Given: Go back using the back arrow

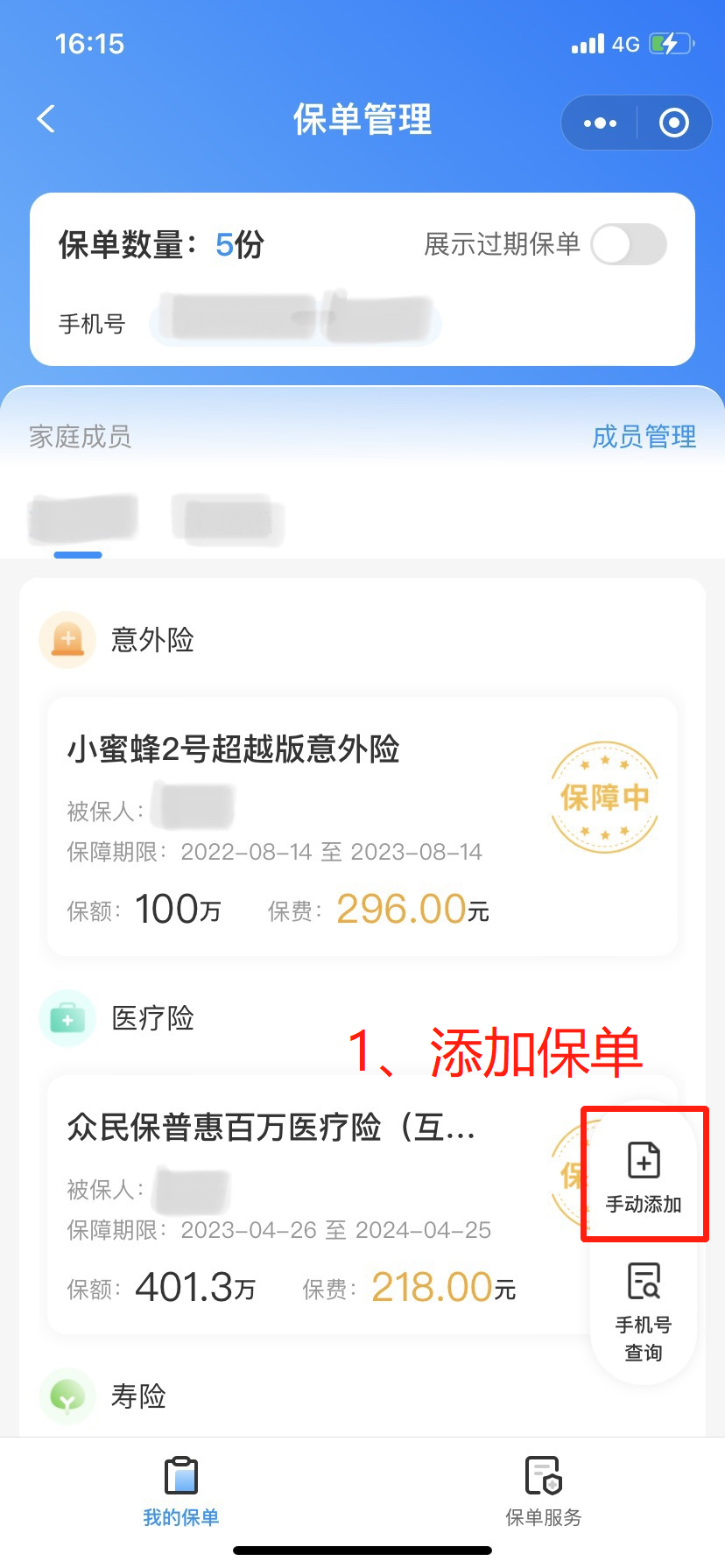Looking at the screenshot, I should [46, 120].
